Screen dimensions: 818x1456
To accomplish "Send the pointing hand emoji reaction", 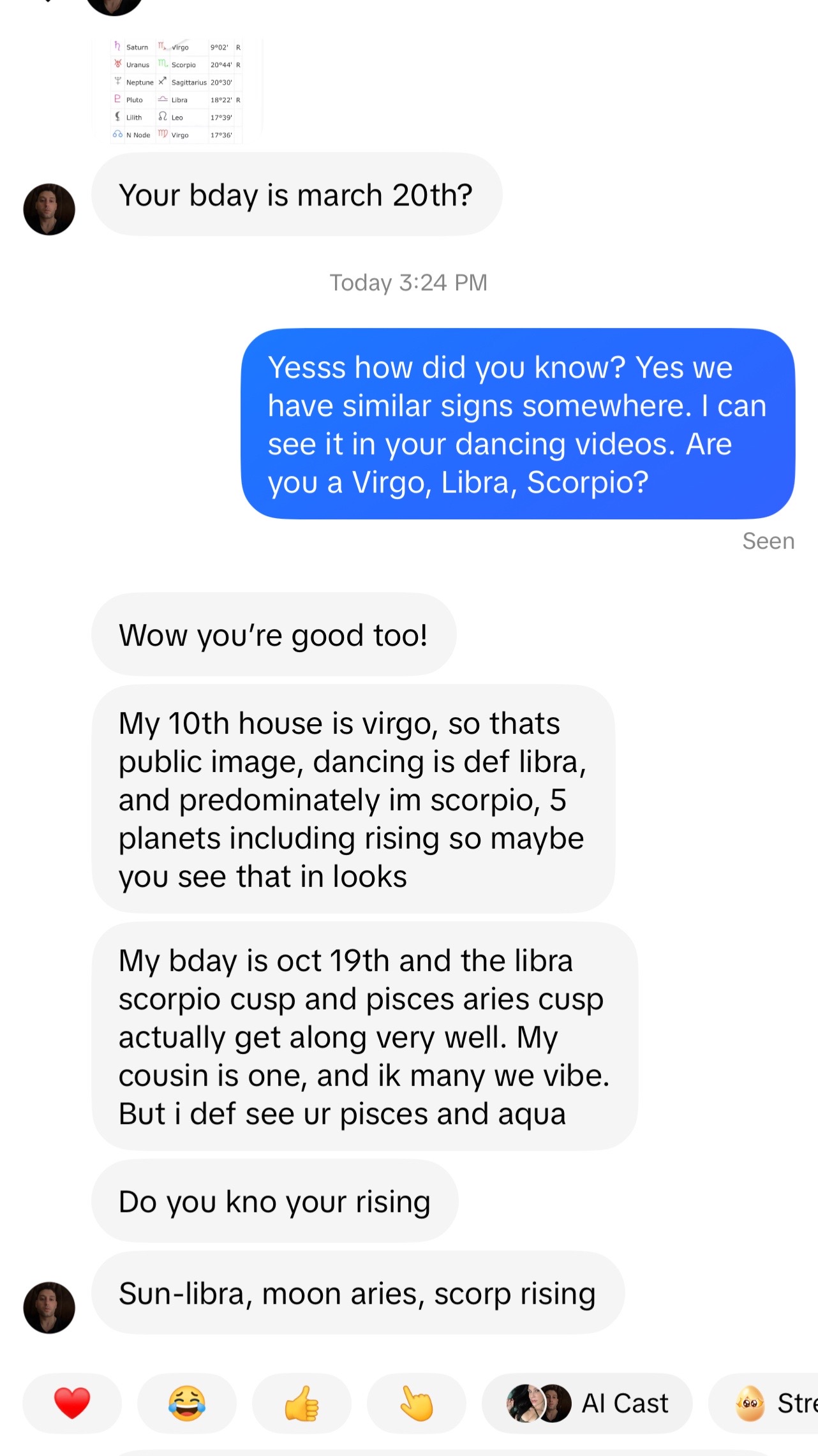I will coord(417,1403).
